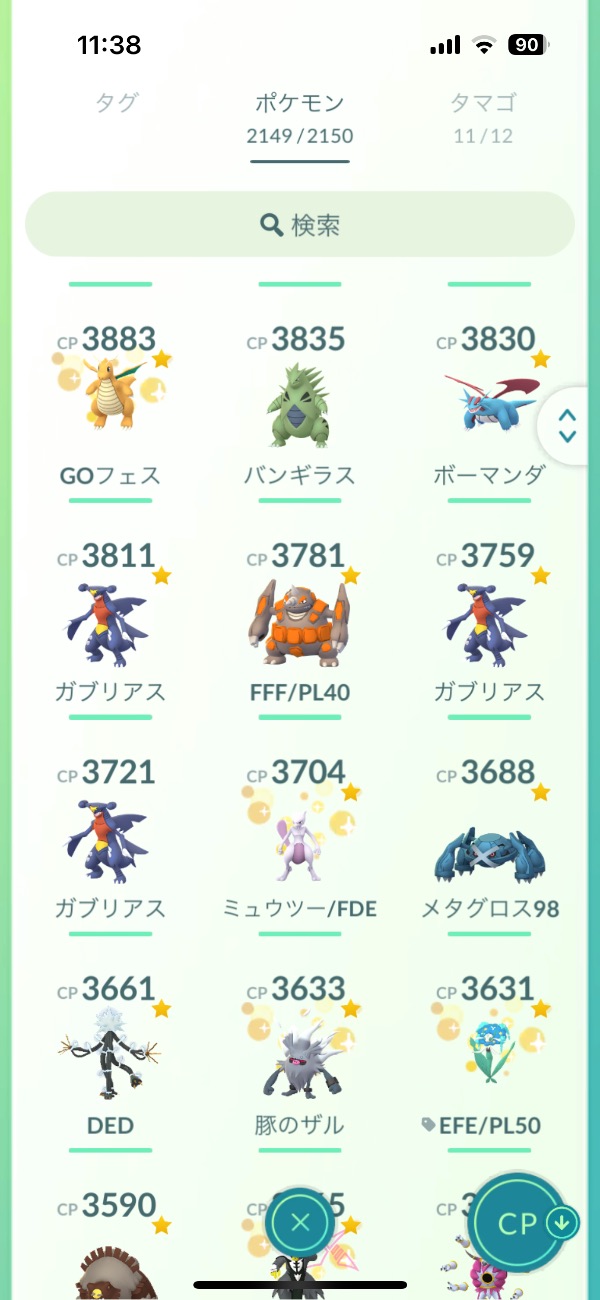This screenshot has width=600, height=1300.
Task: Open the GOフェス Pokémon with CP 3883
Action: click(110, 400)
